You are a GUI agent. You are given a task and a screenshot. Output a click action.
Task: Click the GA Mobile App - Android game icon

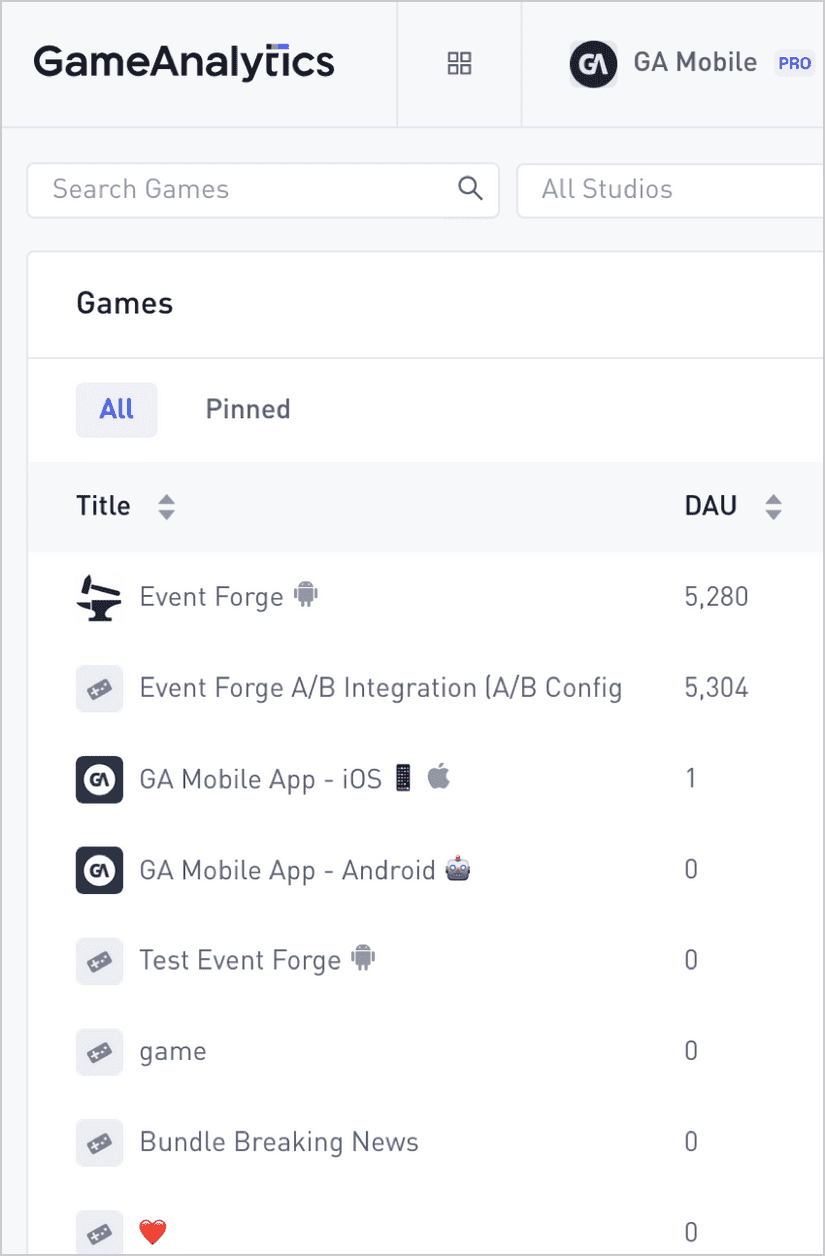[99, 870]
